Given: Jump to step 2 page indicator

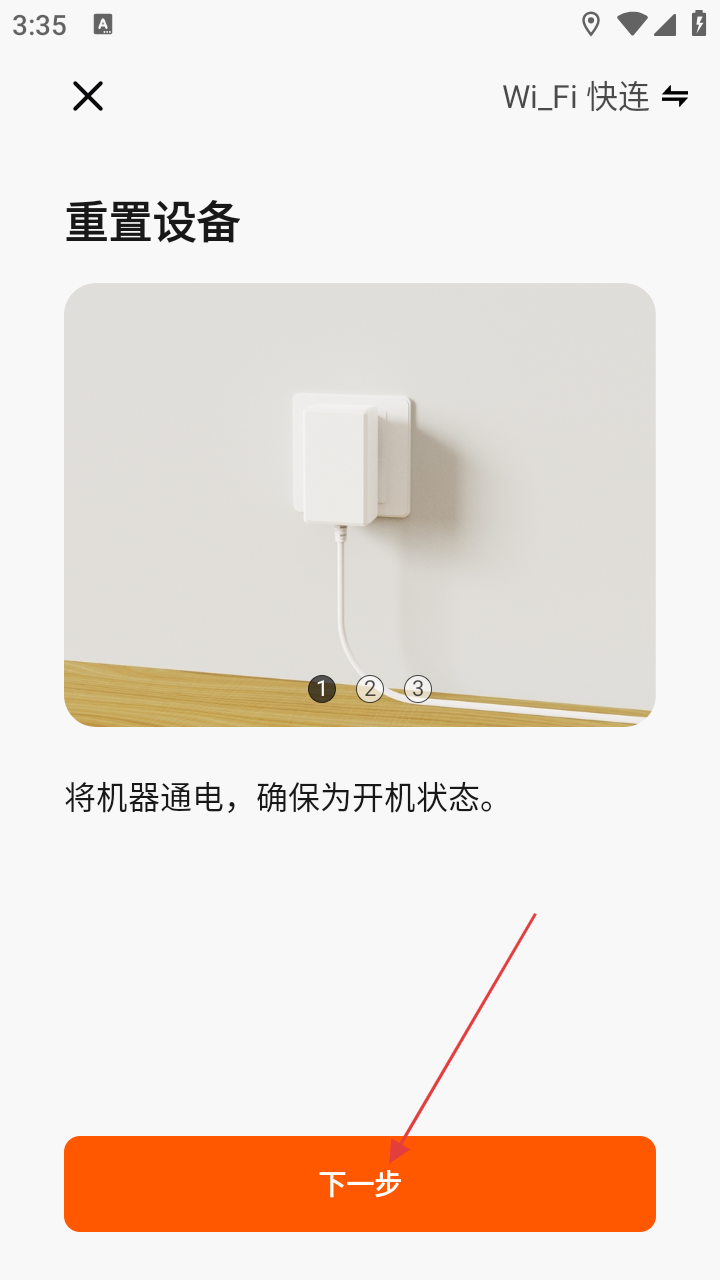Looking at the screenshot, I should tap(370, 689).
